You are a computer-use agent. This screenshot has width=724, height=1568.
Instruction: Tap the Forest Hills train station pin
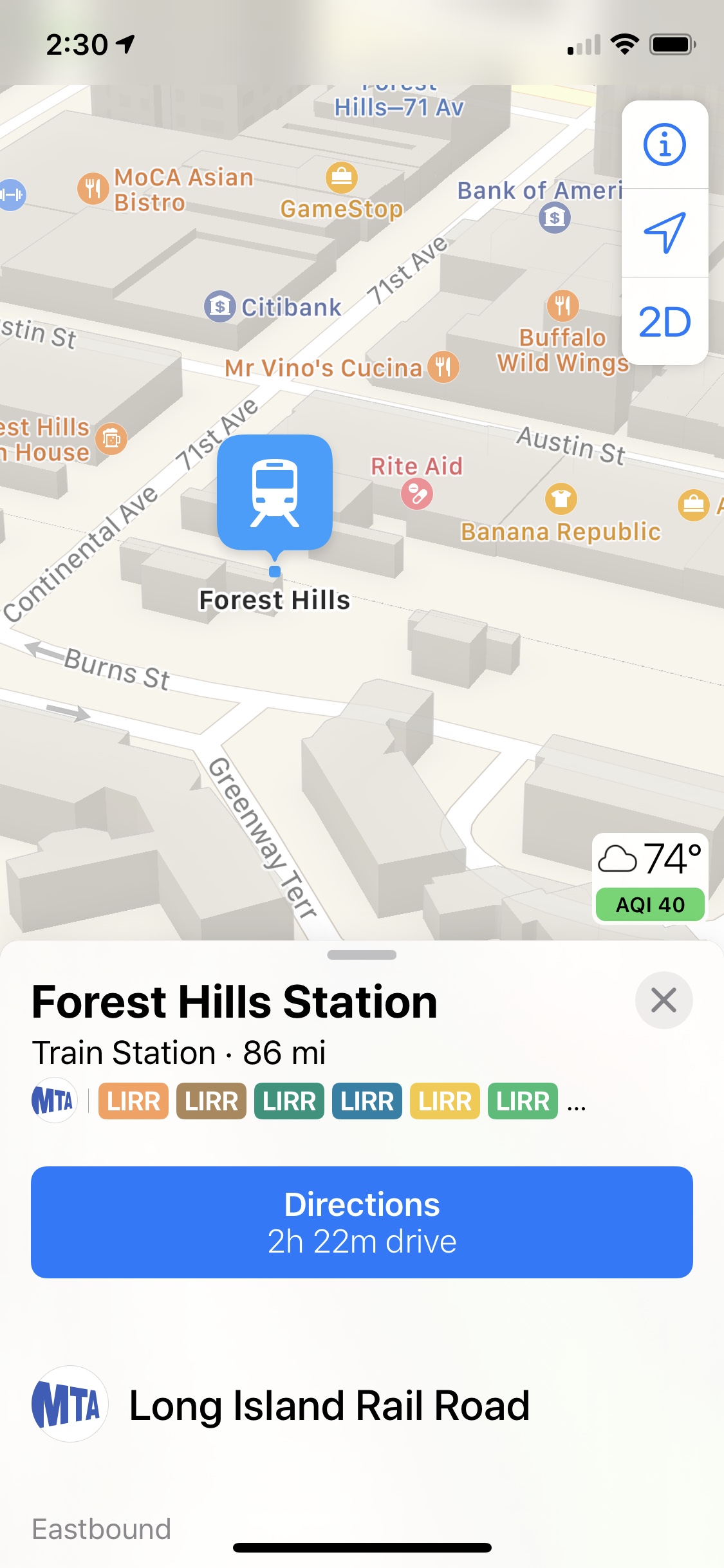click(x=275, y=492)
